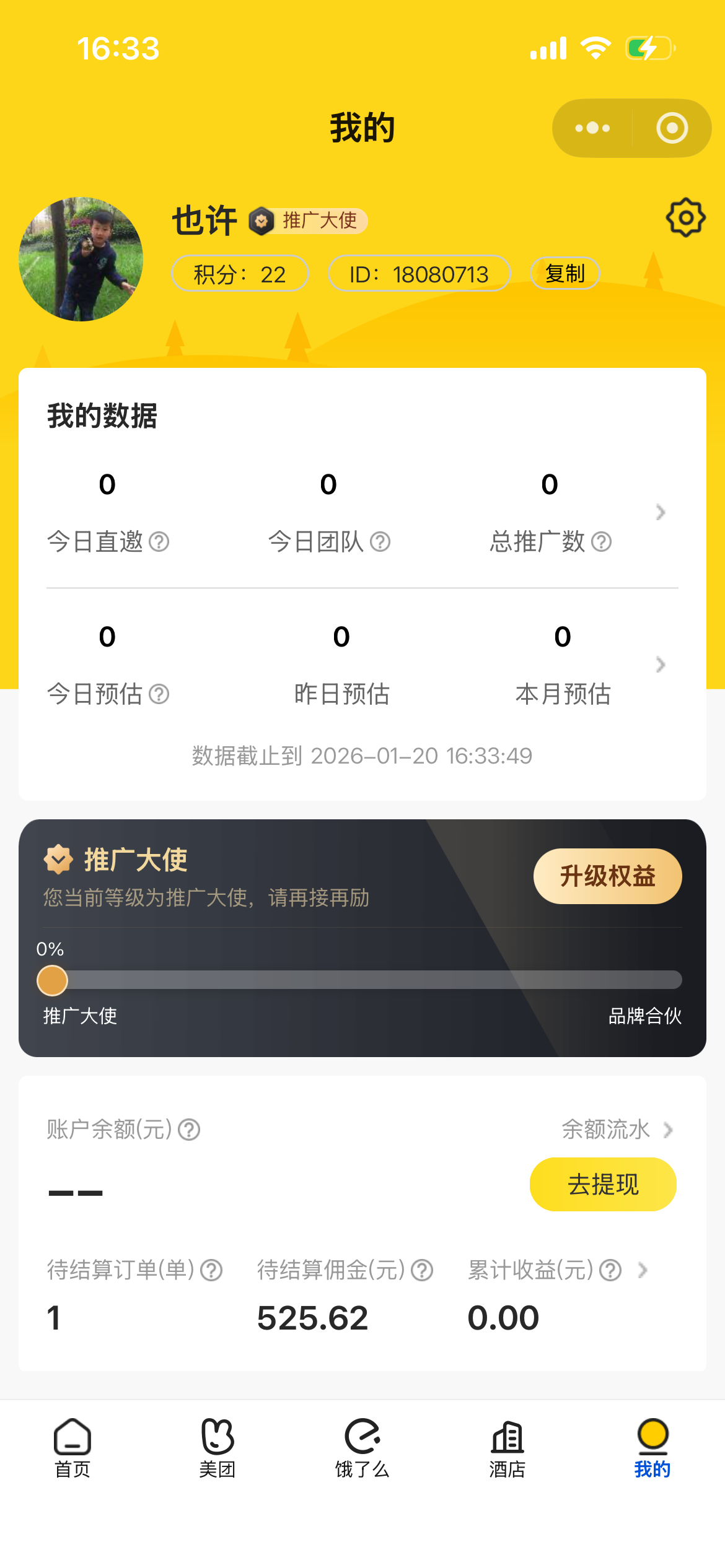The height and width of the screenshot is (1568, 725).
Task: Tap 去提现 to withdraw balance
Action: pos(602,1184)
